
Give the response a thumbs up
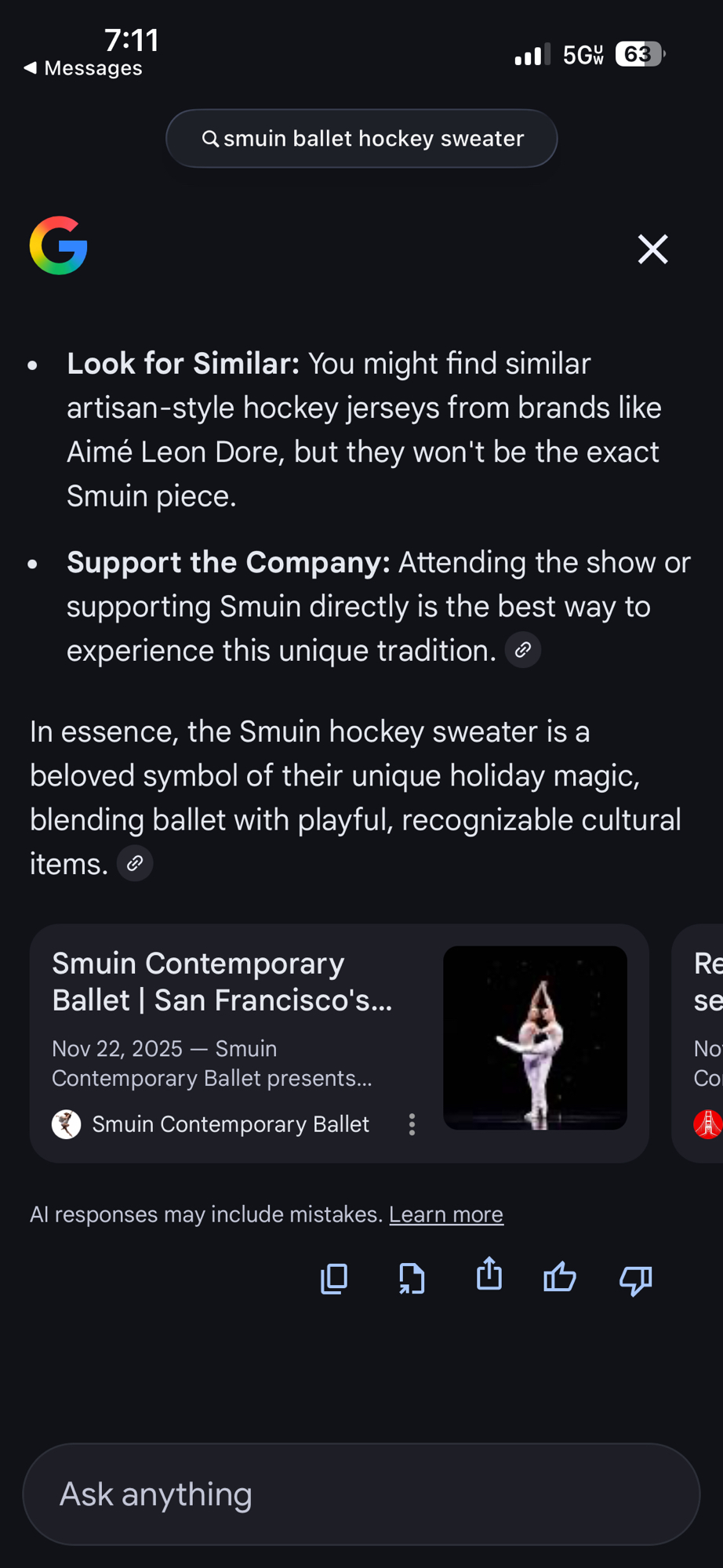click(x=560, y=1278)
